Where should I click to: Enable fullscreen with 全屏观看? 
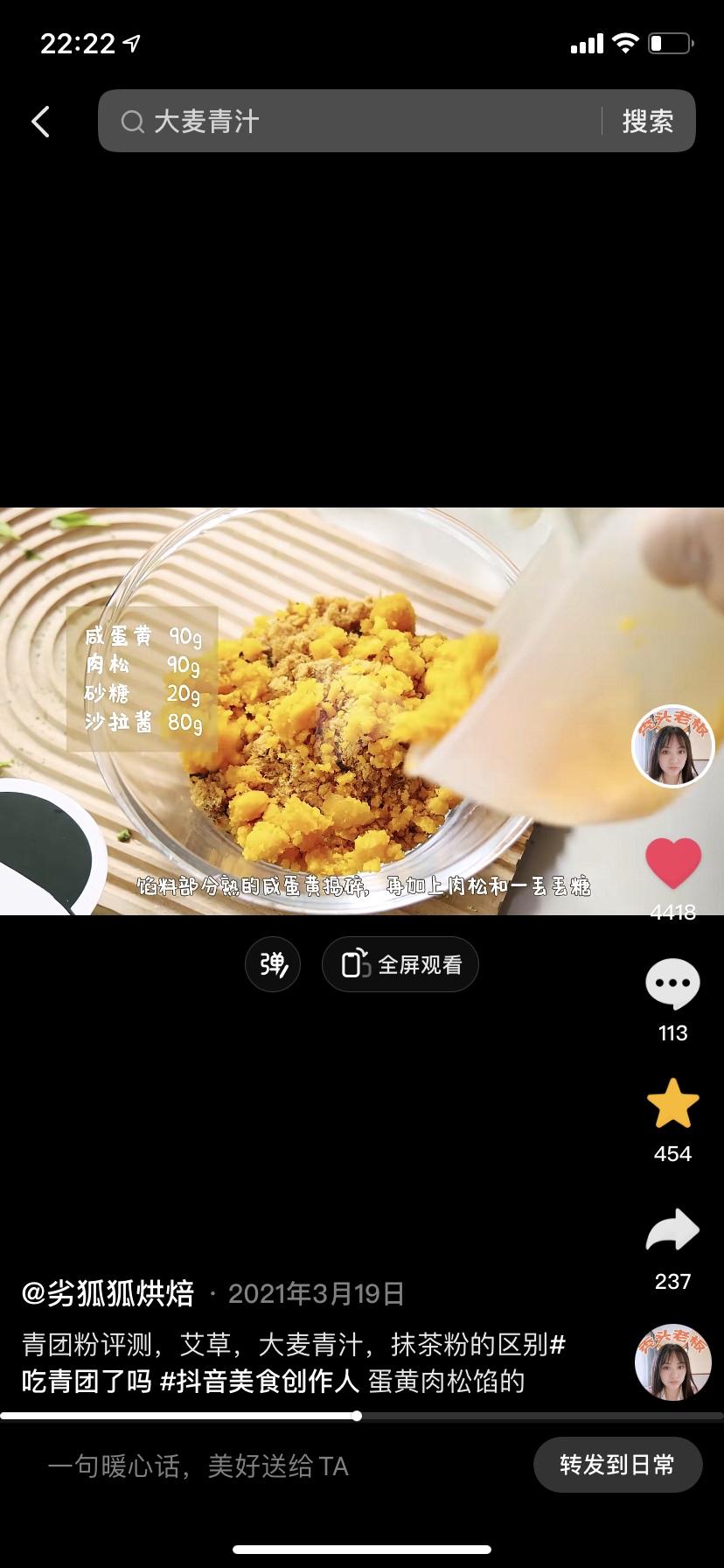click(x=400, y=963)
